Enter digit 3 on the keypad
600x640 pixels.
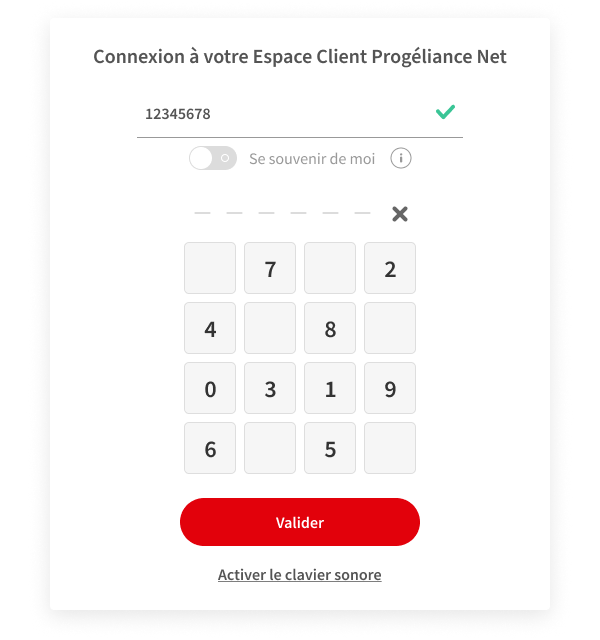coord(270,388)
